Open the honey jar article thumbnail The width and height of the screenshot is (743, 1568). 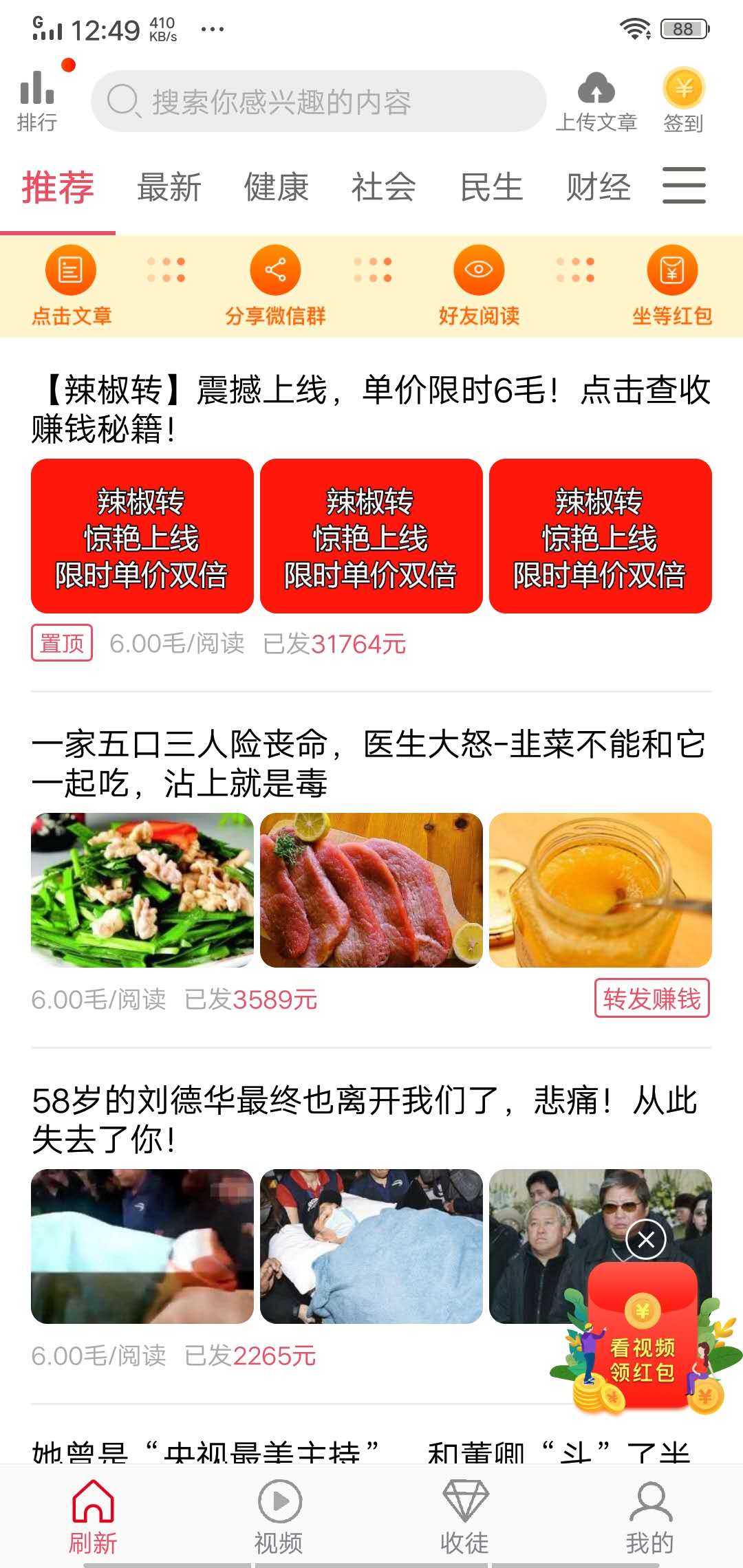point(601,887)
